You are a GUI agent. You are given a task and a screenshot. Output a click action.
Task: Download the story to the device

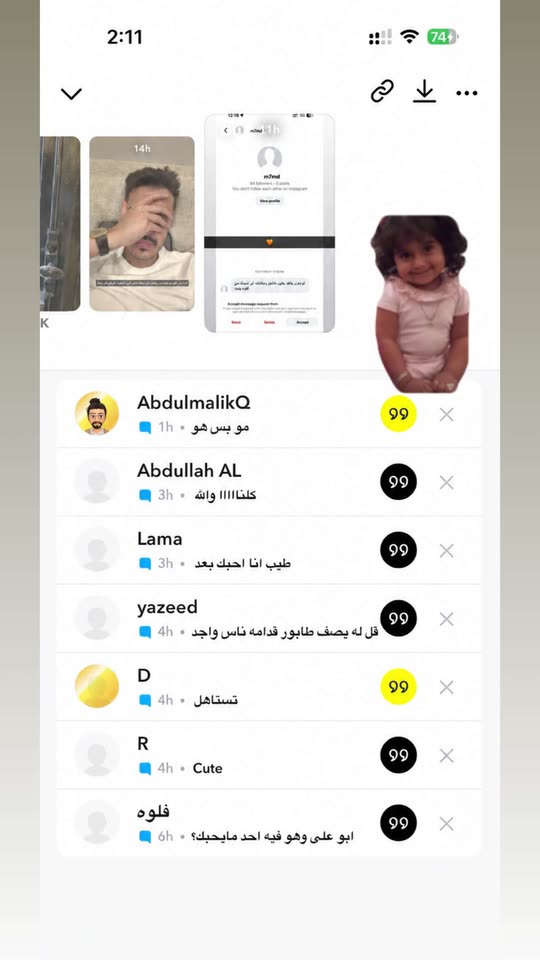[424, 92]
